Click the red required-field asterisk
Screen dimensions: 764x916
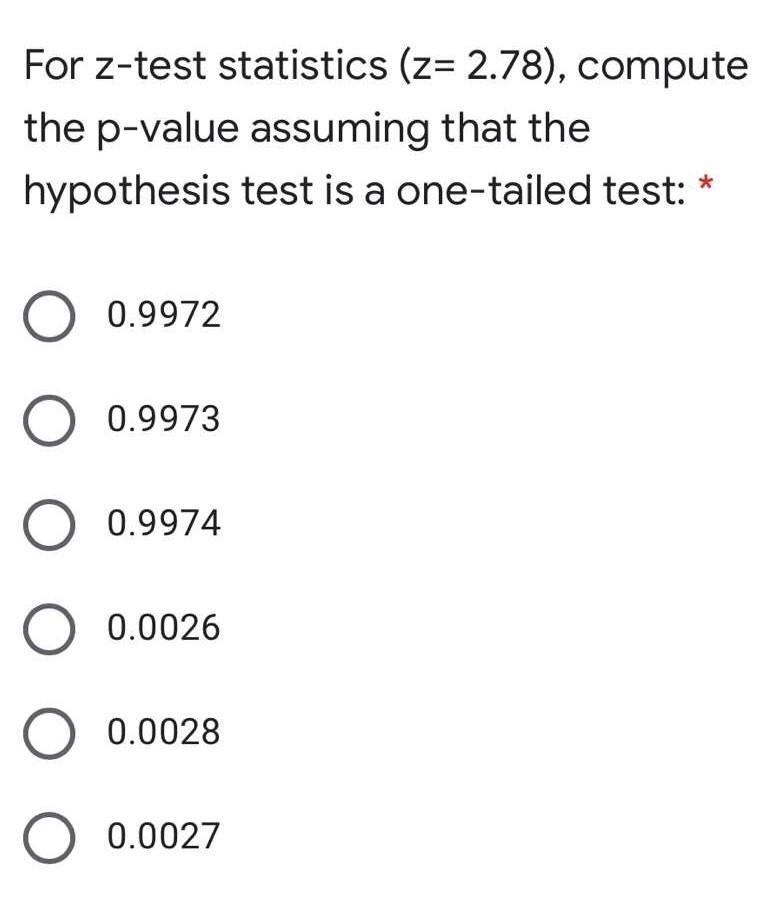[x=707, y=185]
